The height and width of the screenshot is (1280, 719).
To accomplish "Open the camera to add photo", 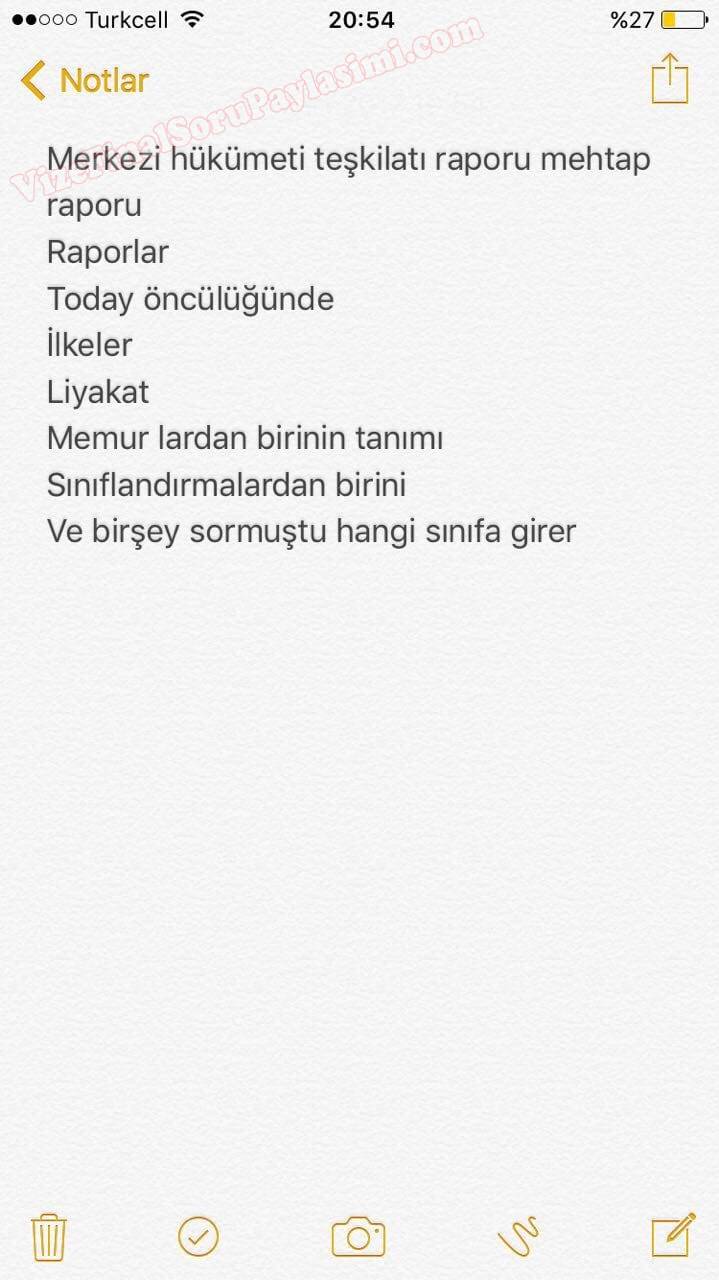I will [358, 1237].
